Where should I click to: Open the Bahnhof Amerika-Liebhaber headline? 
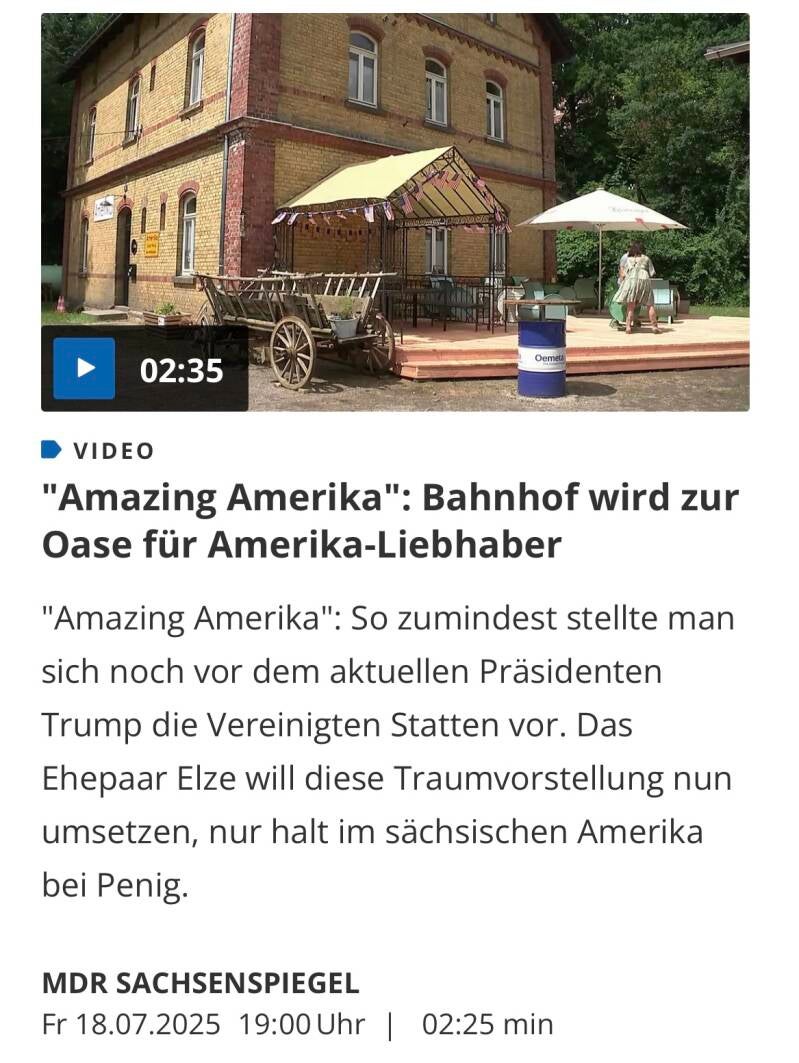tap(390, 520)
